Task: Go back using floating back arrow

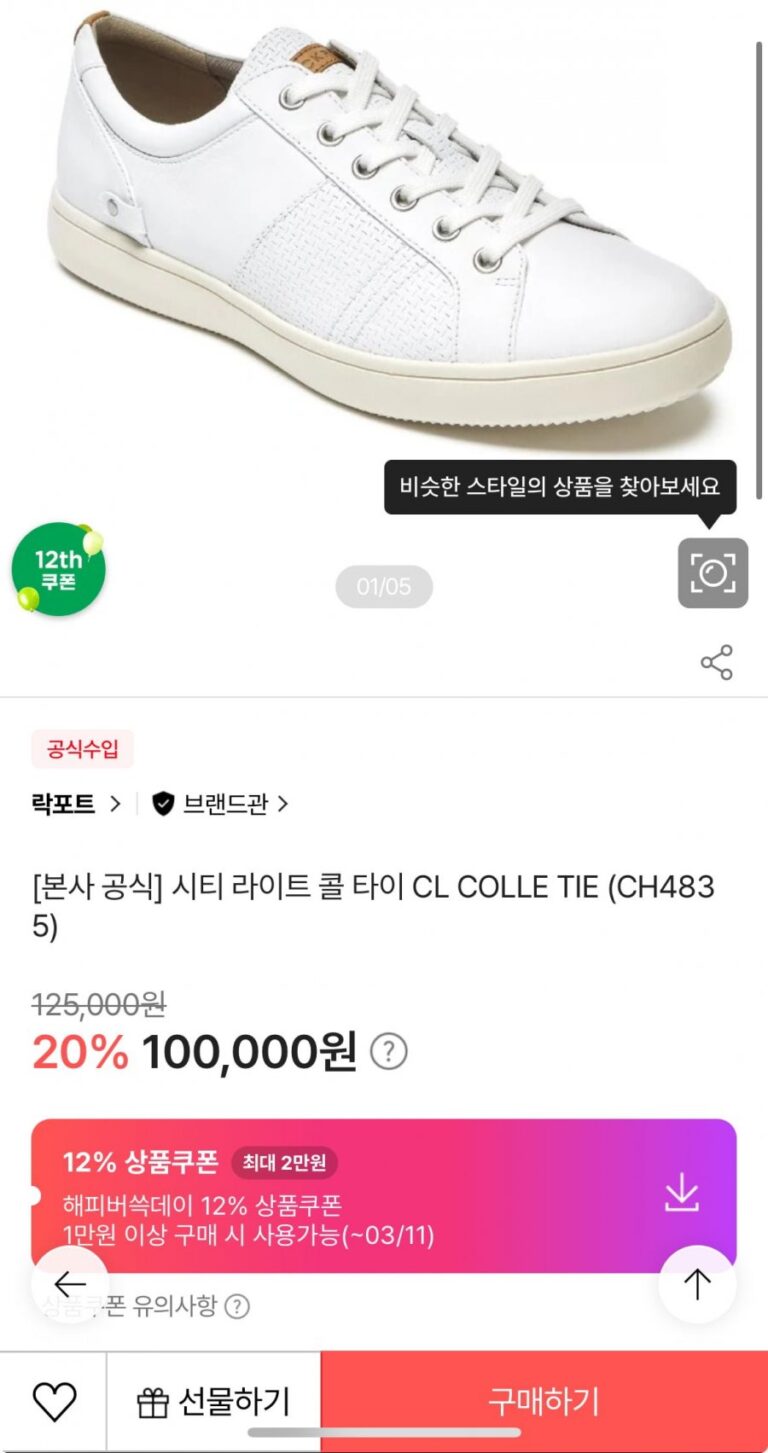Action: pos(70,1284)
